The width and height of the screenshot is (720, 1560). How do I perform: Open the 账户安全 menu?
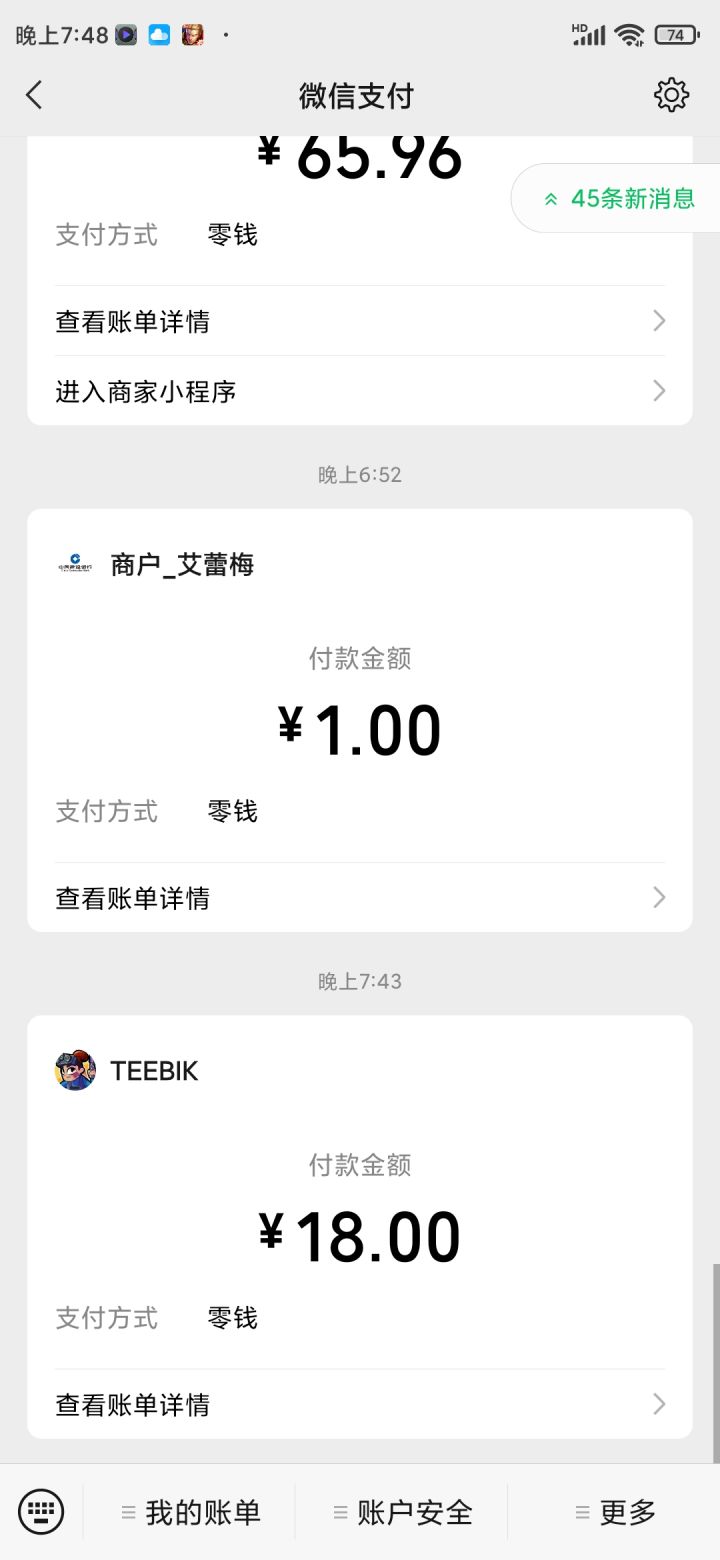(402, 1512)
